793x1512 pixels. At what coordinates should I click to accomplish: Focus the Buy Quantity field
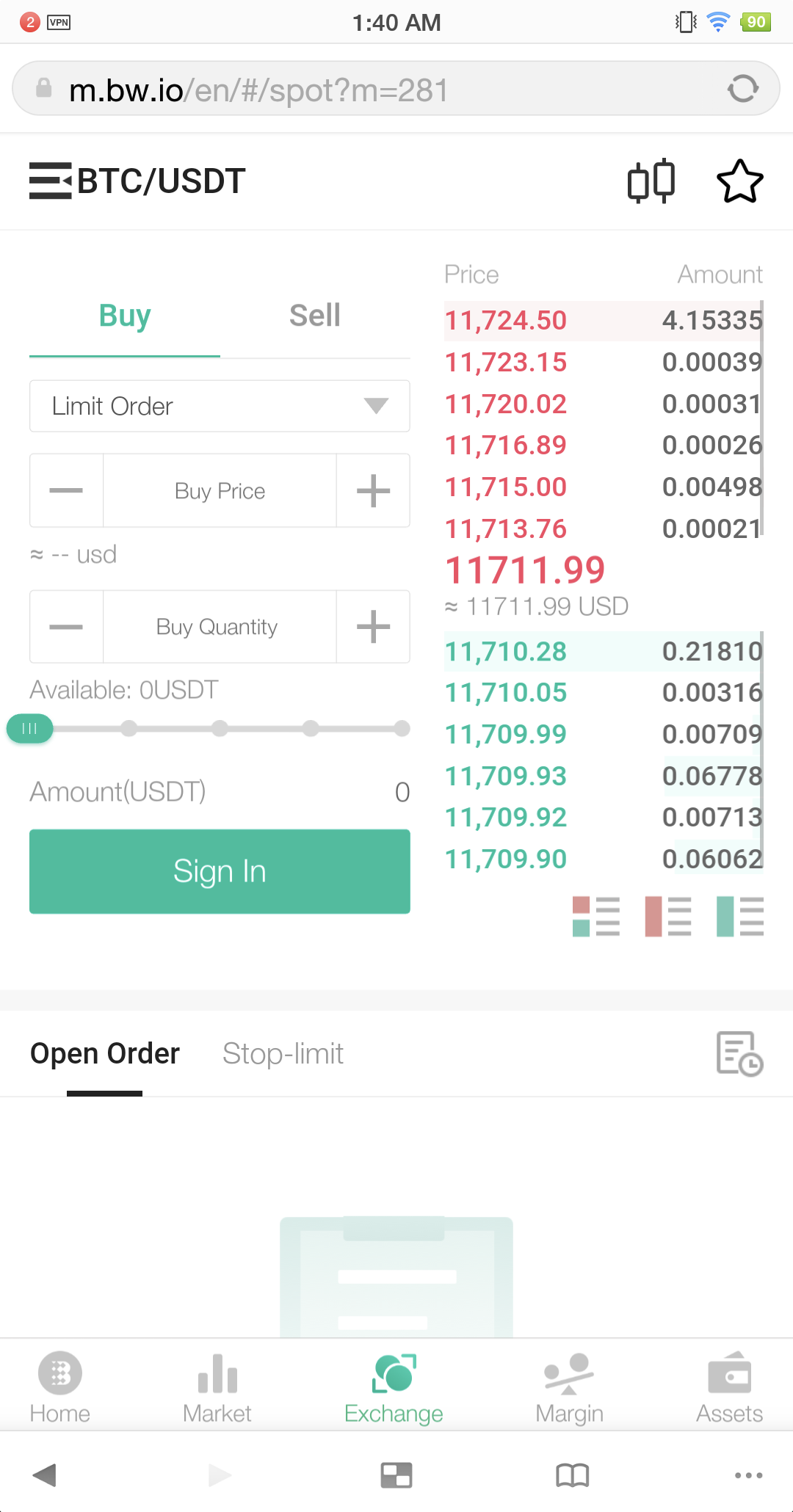pos(219,627)
